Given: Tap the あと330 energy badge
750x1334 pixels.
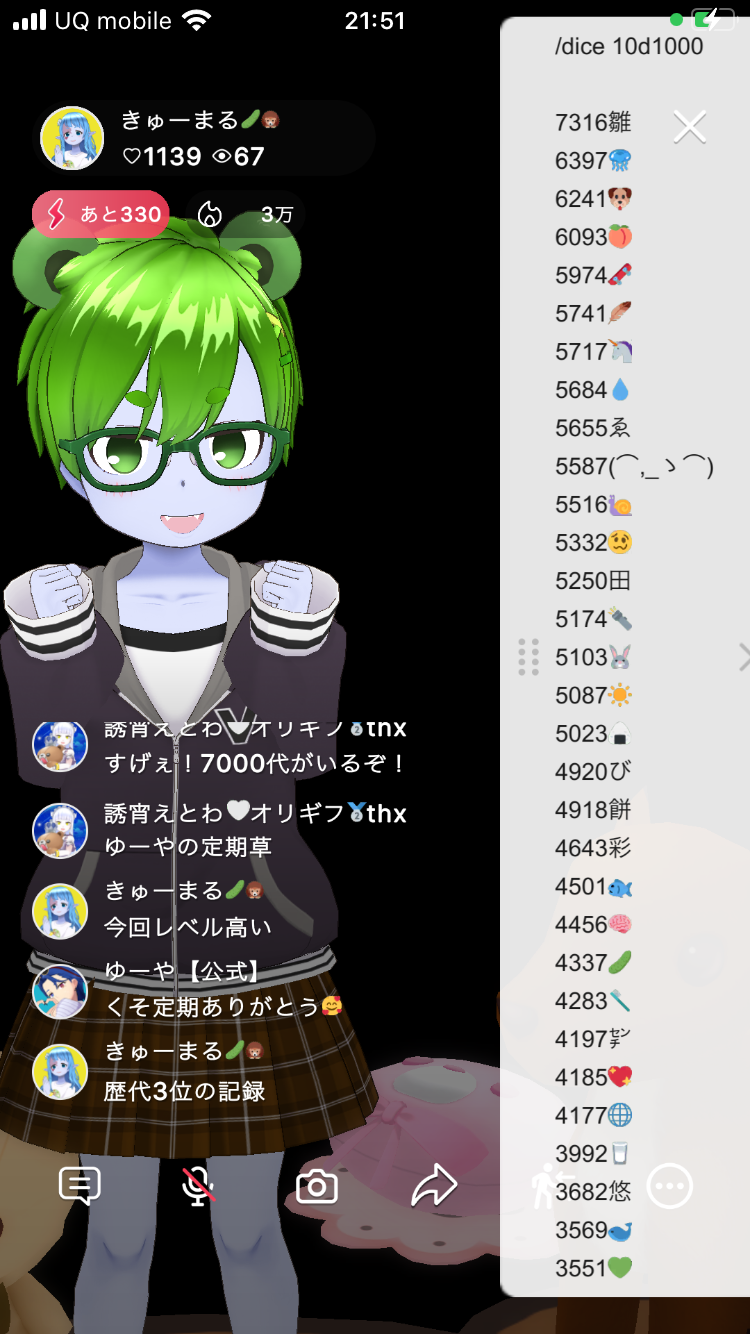Looking at the screenshot, I should coord(101,214).
